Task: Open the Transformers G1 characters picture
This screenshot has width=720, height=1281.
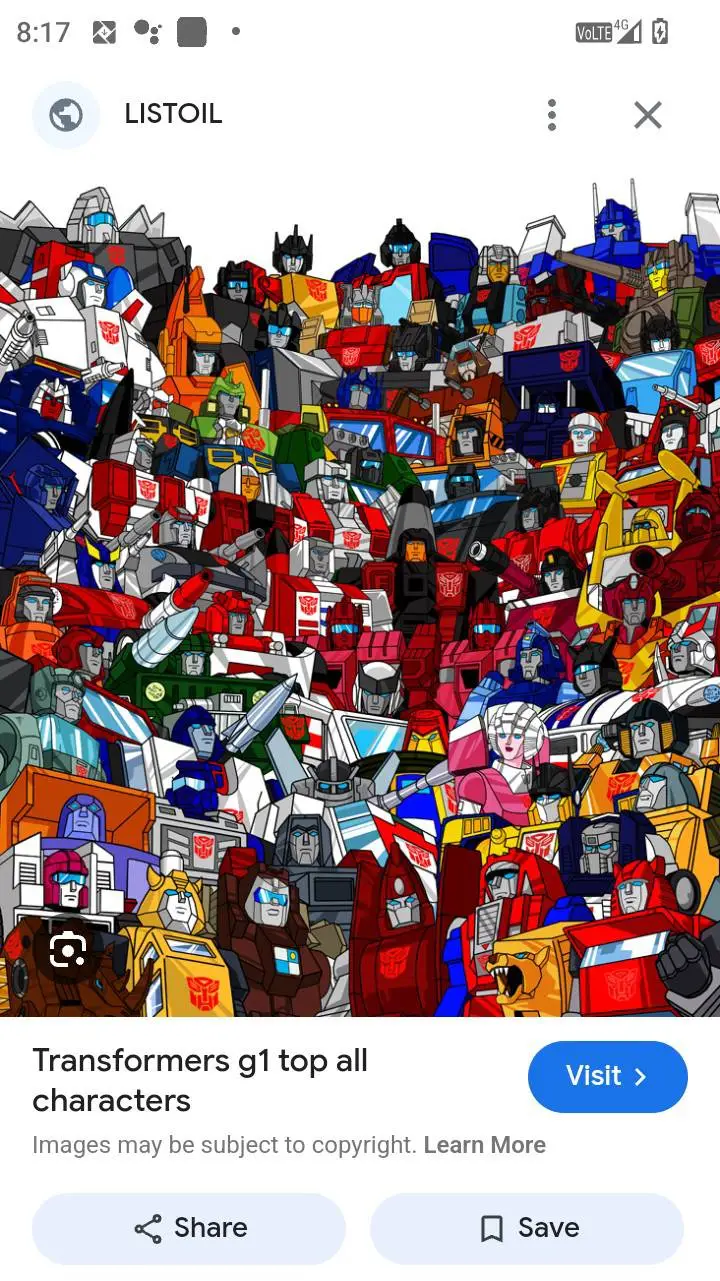Action: click(360, 600)
